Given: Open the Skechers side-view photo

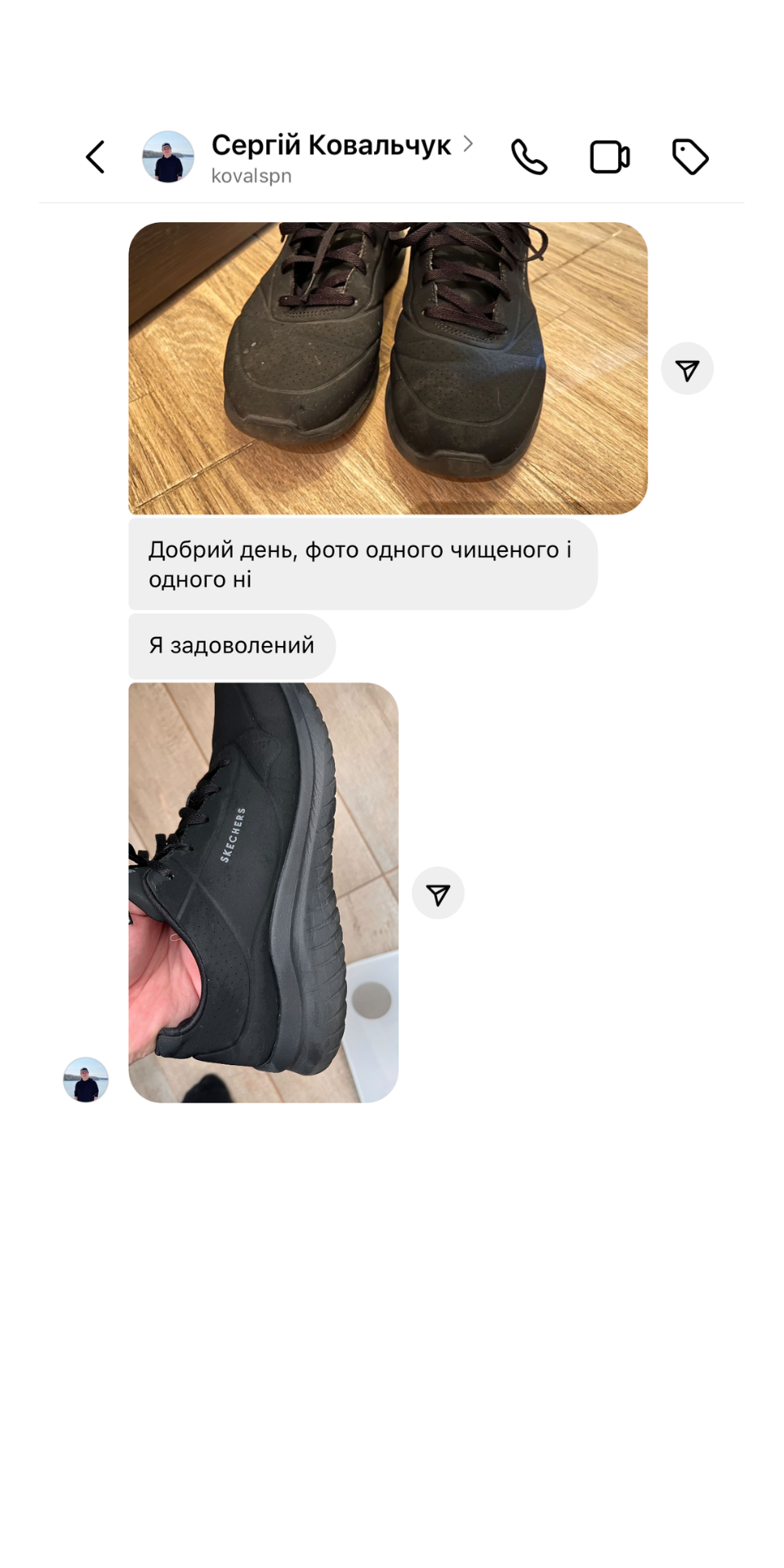Looking at the screenshot, I should pyautogui.click(x=263, y=893).
